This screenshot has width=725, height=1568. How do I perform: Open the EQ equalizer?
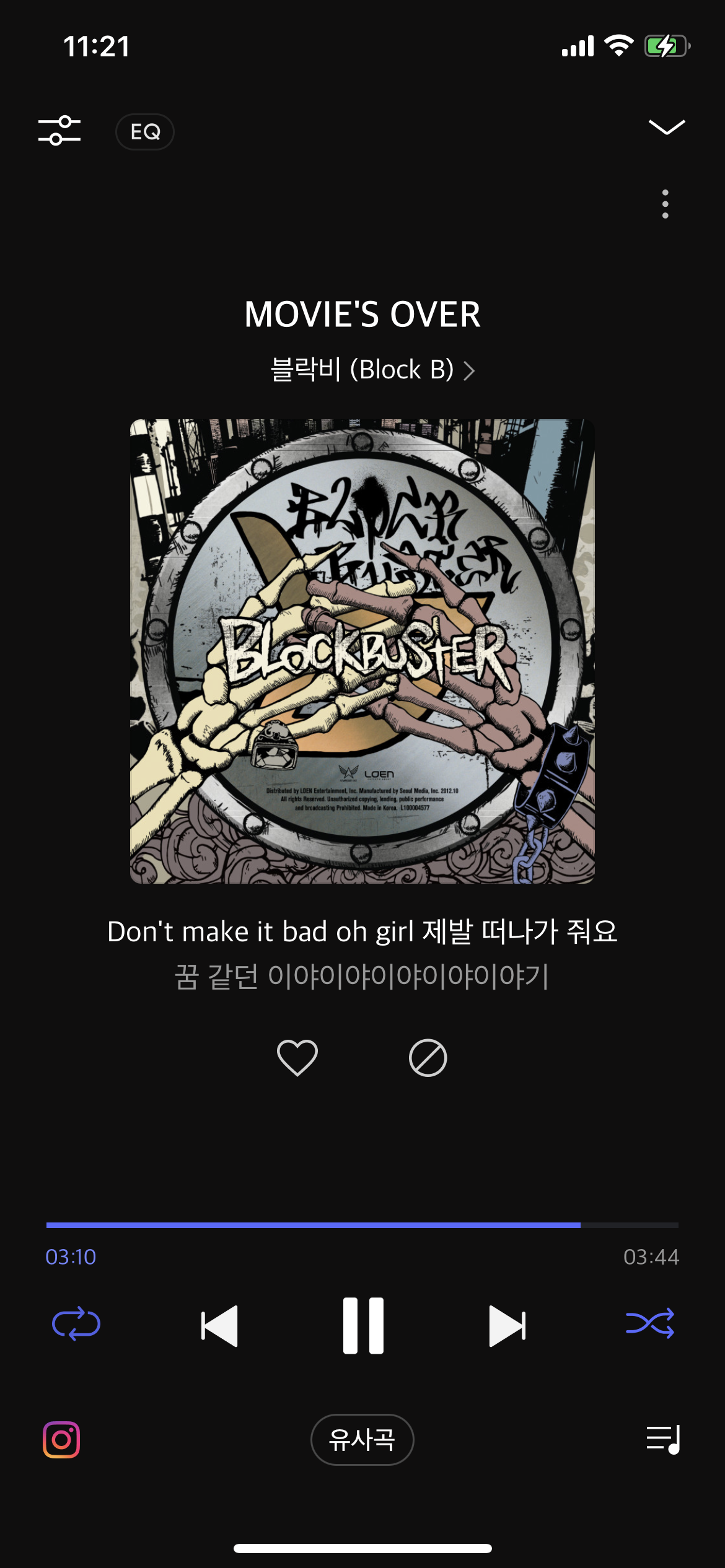click(145, 131)
